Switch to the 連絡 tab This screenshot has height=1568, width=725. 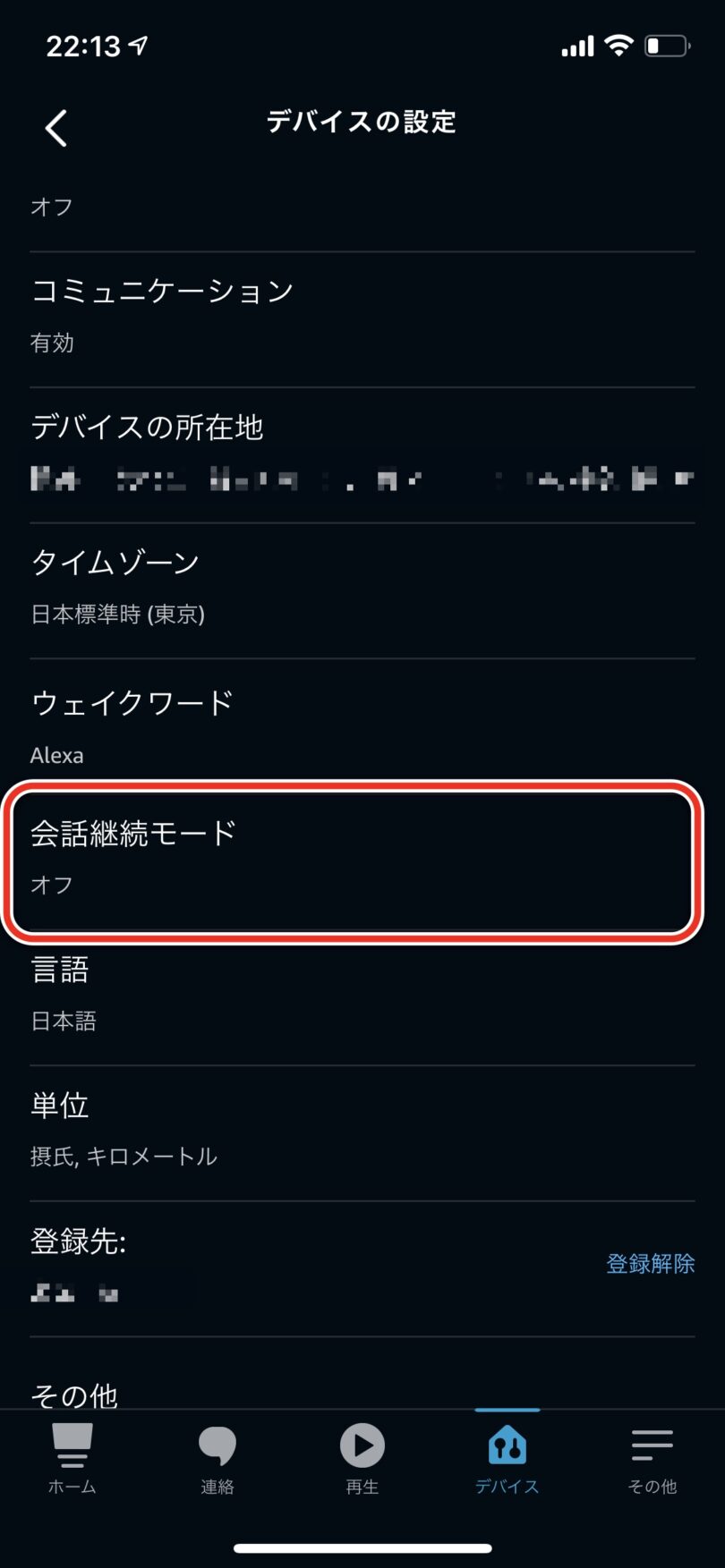[x=217, y=1458]
